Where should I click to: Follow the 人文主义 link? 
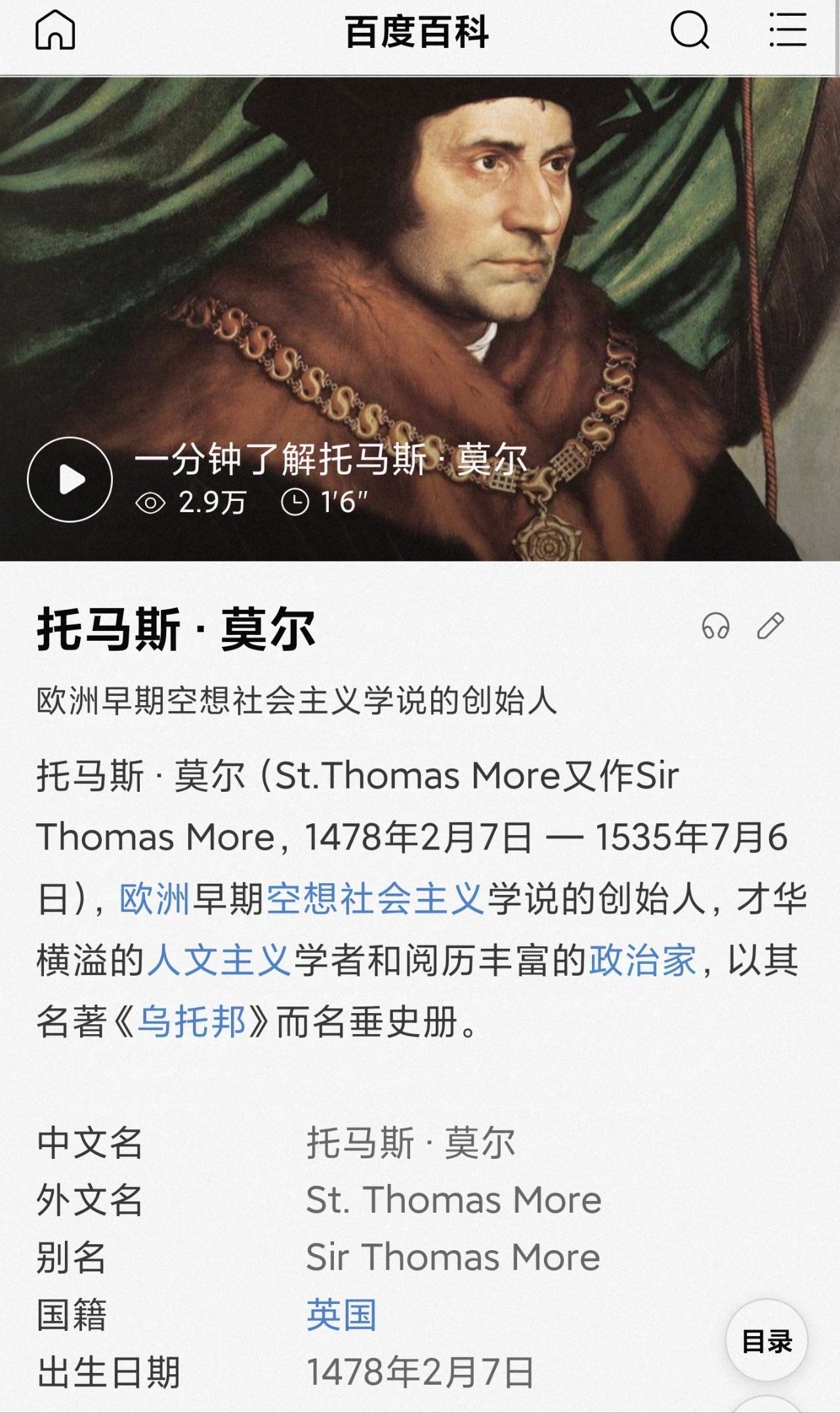click(219, 961)
